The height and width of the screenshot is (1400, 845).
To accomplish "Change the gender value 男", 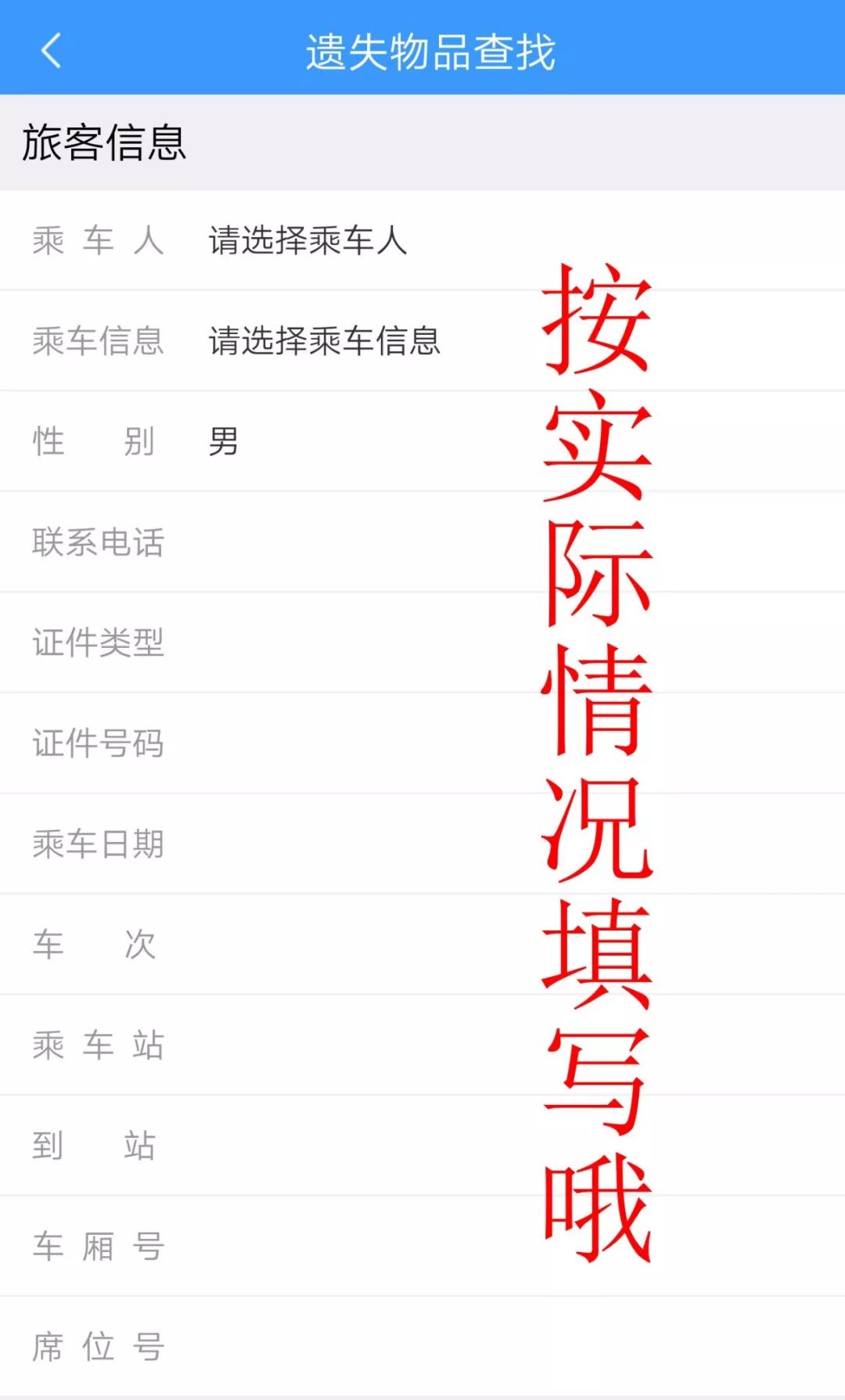I will 221,440.
